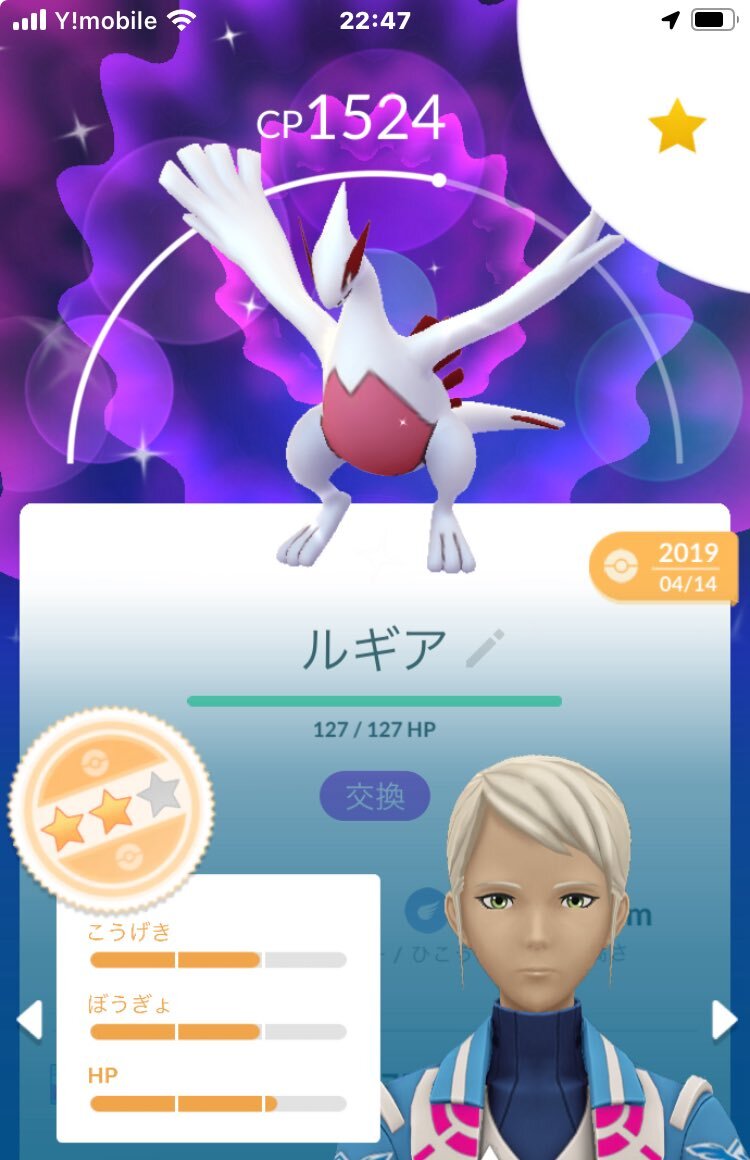The image size is (750, 1160).
Task: Tap the 交換 trade badge
Action: coord(374,796)
